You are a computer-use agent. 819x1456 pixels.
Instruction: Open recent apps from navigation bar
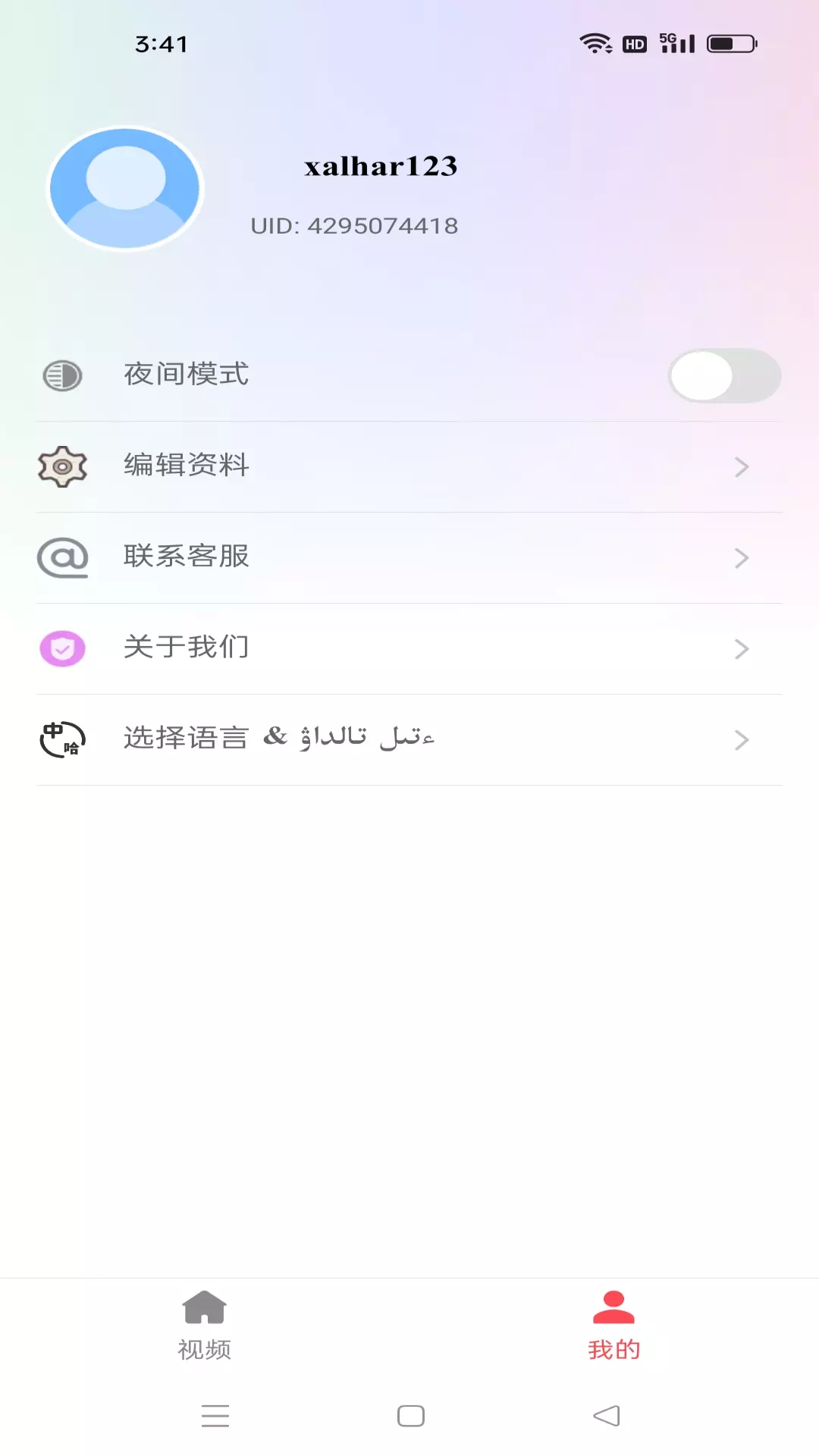click(215, 1416)
